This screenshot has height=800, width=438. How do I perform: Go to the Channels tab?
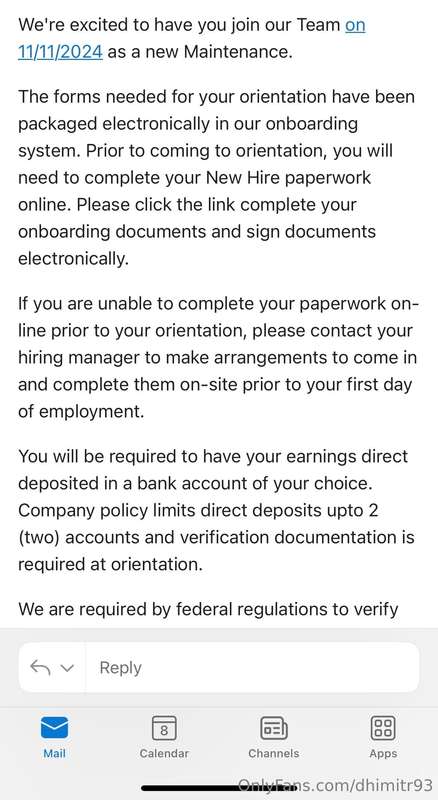(x=274, y=737)
